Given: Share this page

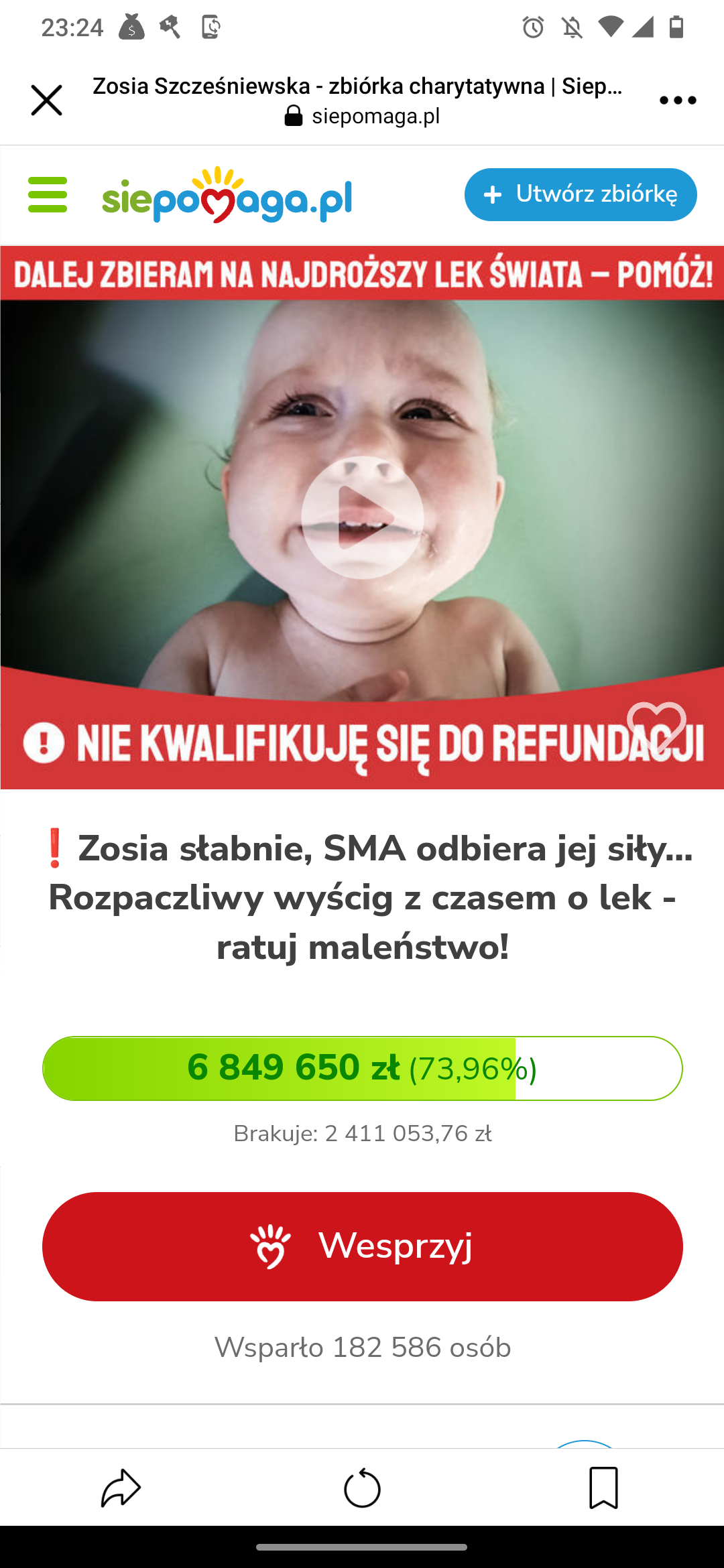Looking at the screenshot, I should coord(121,1488).
